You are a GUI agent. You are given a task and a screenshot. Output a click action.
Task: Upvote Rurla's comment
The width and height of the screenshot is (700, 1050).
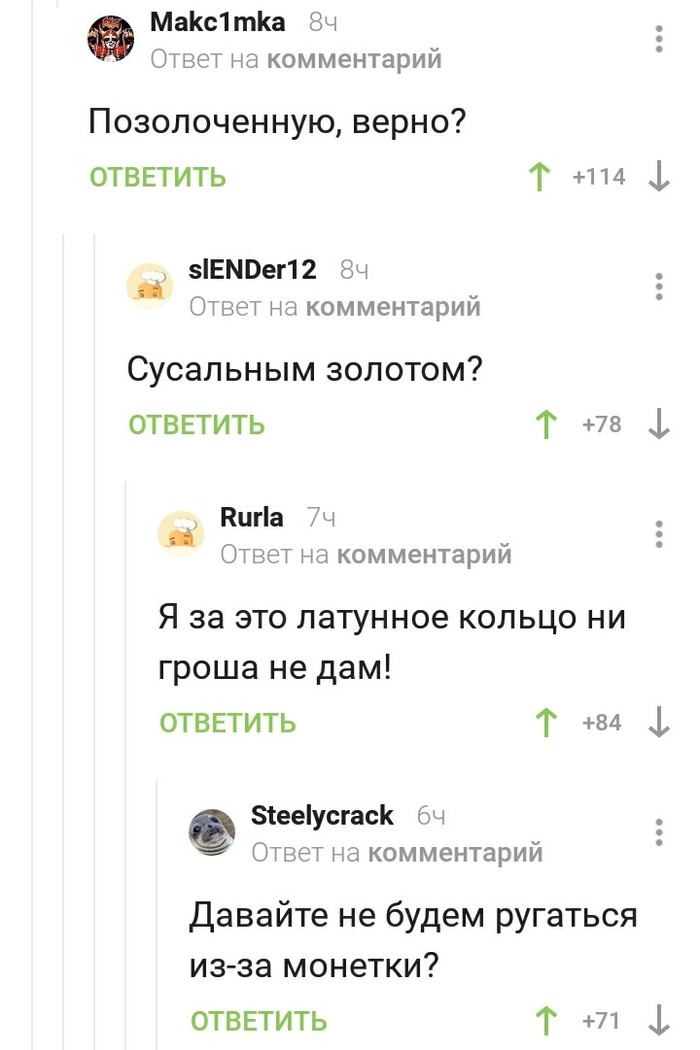[x=546, y=722]
